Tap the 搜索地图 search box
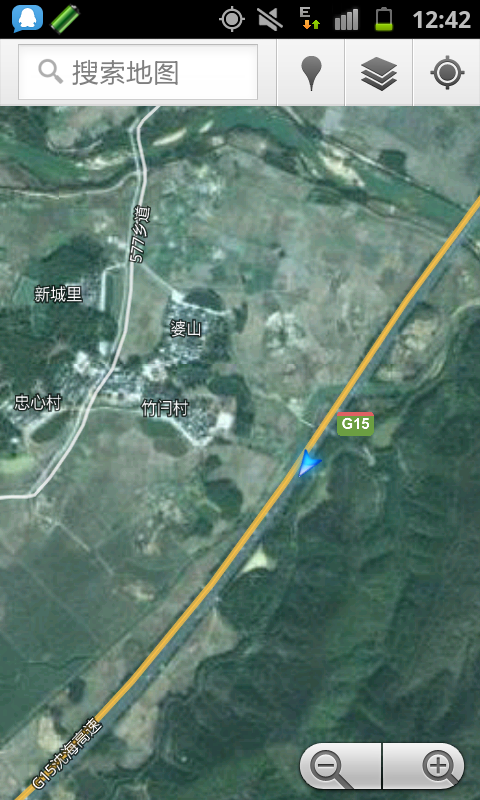 coord(138,72)
